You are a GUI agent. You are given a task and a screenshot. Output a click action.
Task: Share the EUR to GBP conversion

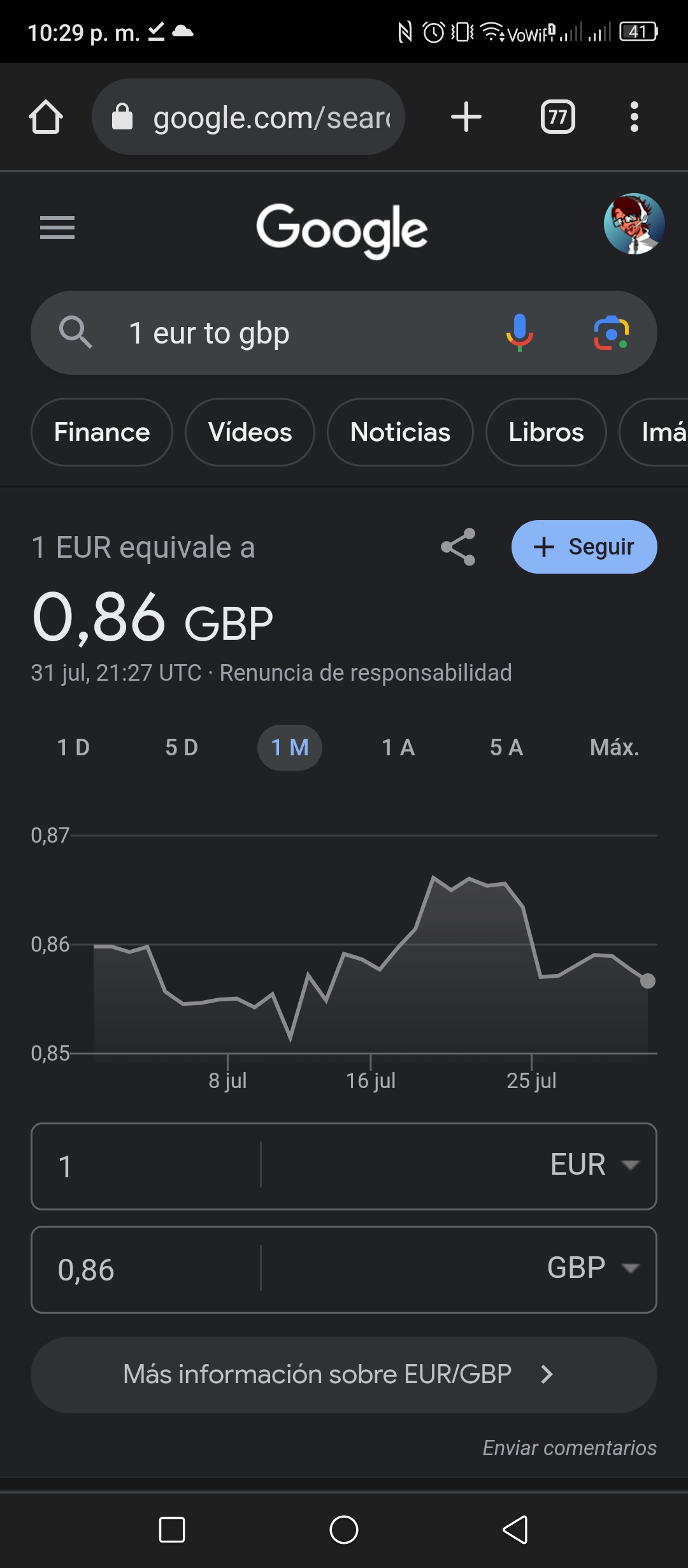tap(458, 547)
